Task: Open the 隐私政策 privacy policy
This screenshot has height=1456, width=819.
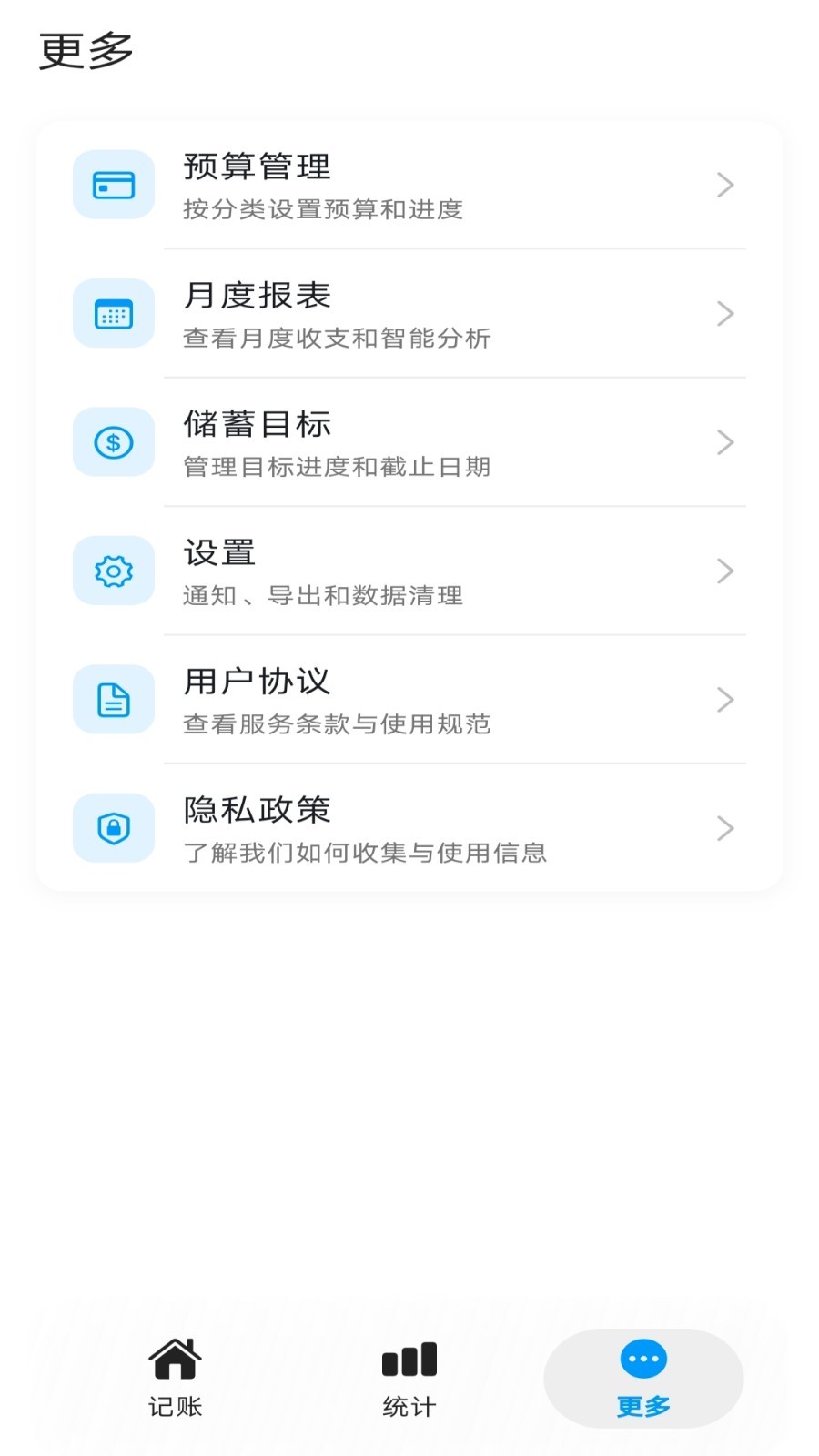Action: point(409,828)
